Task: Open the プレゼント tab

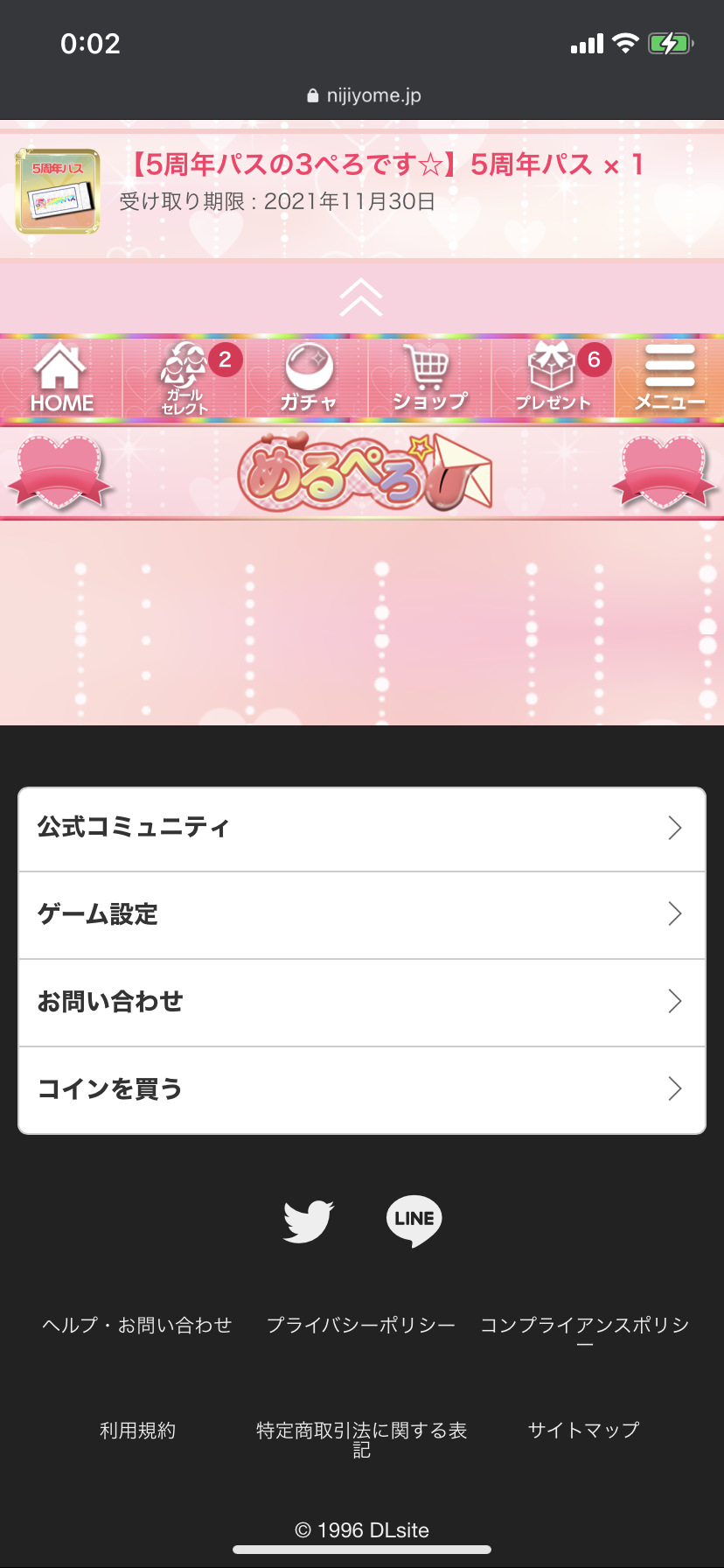Action: click(553, 379)
